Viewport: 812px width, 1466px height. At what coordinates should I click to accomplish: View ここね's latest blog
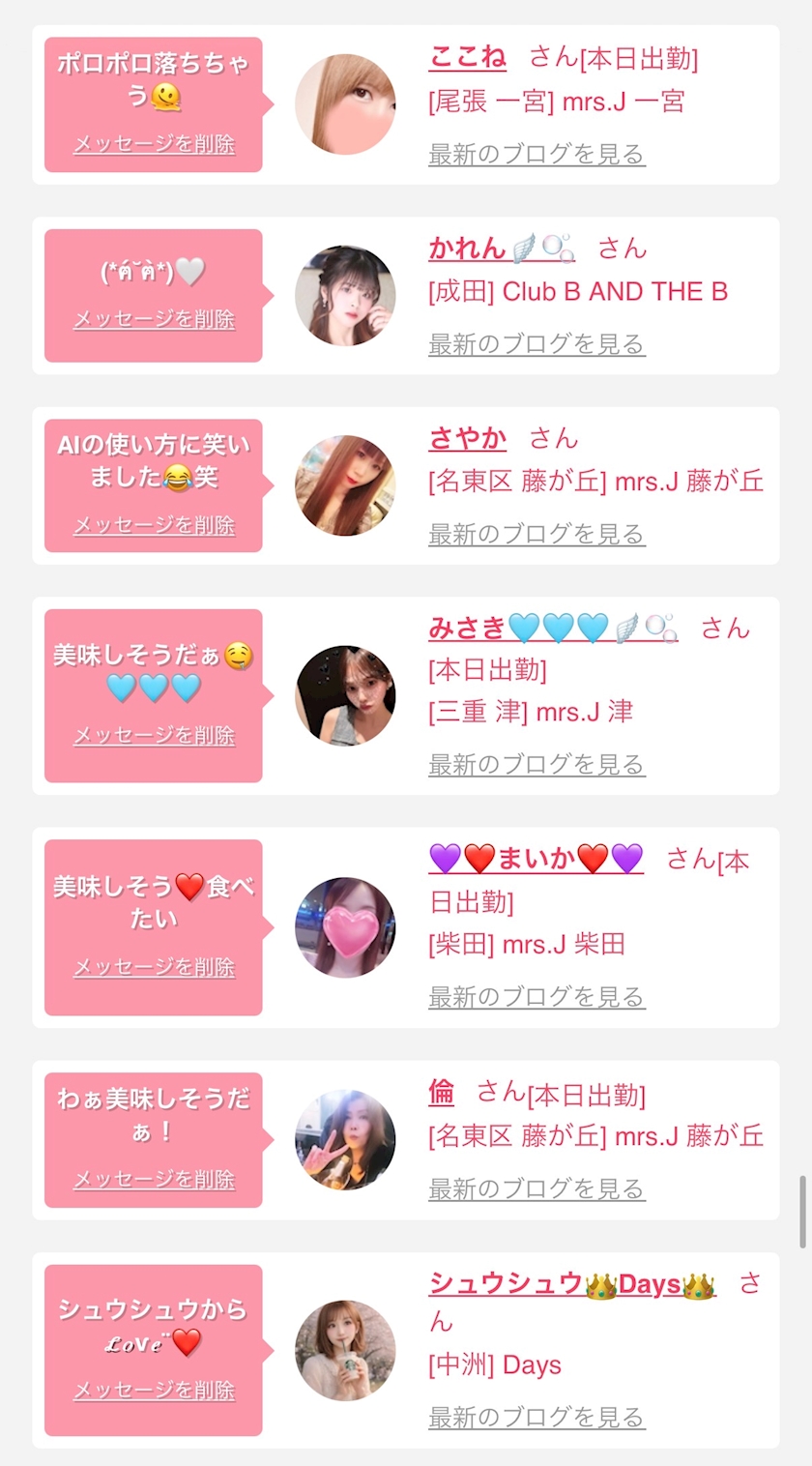tap(536, 154)
